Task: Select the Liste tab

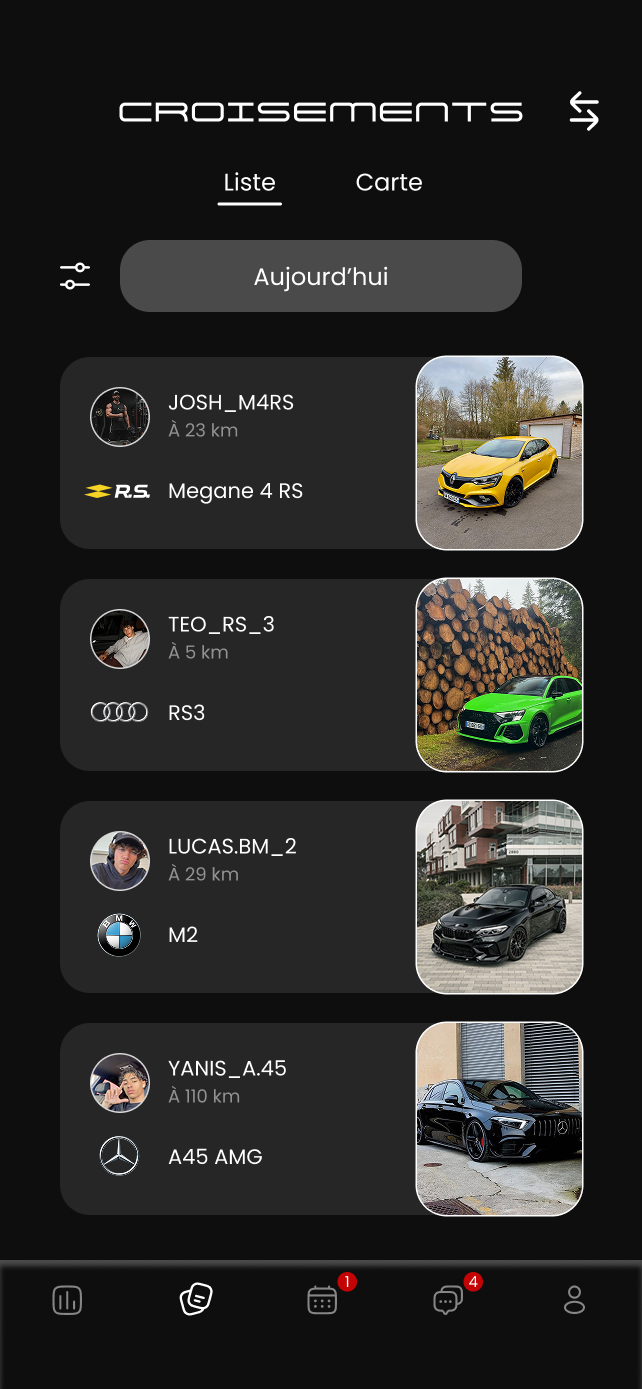Action: [x=249, y=183]
